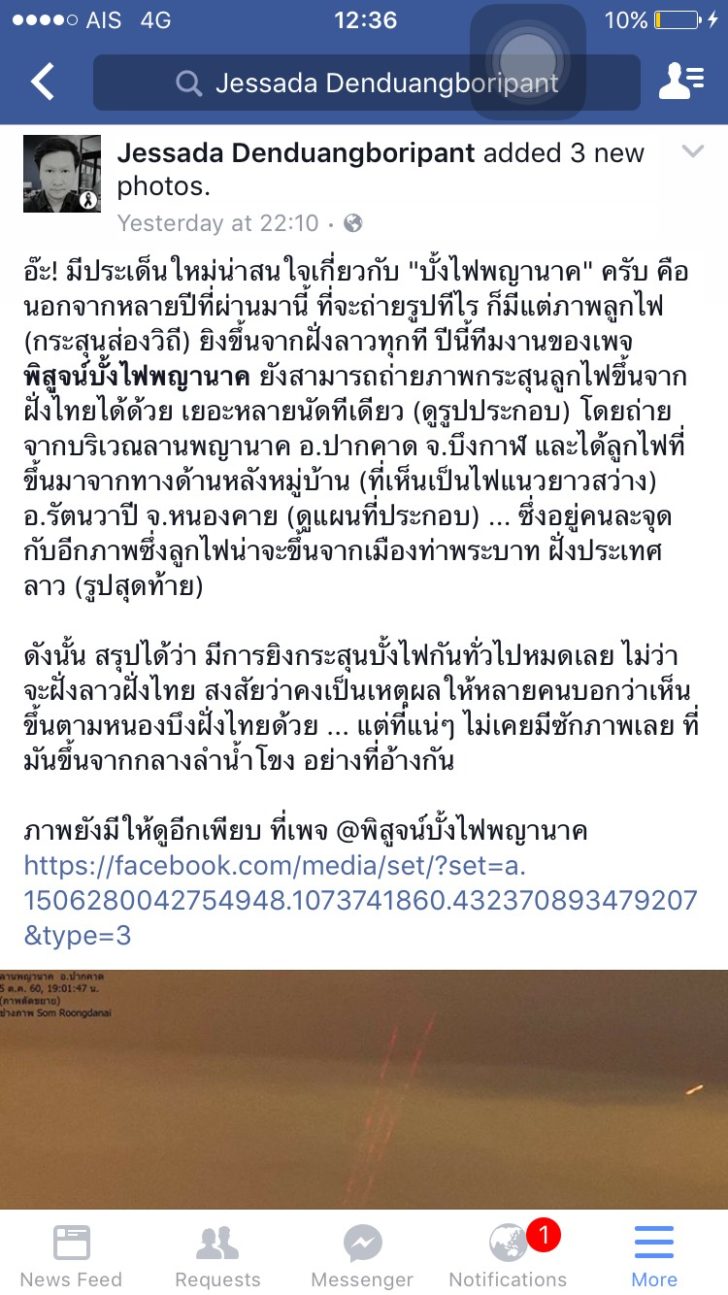The height and width of the screenshot is (1295, 728).
Task: Tap the floating AssistiveTouch button
Action: [x=528, y=61]
